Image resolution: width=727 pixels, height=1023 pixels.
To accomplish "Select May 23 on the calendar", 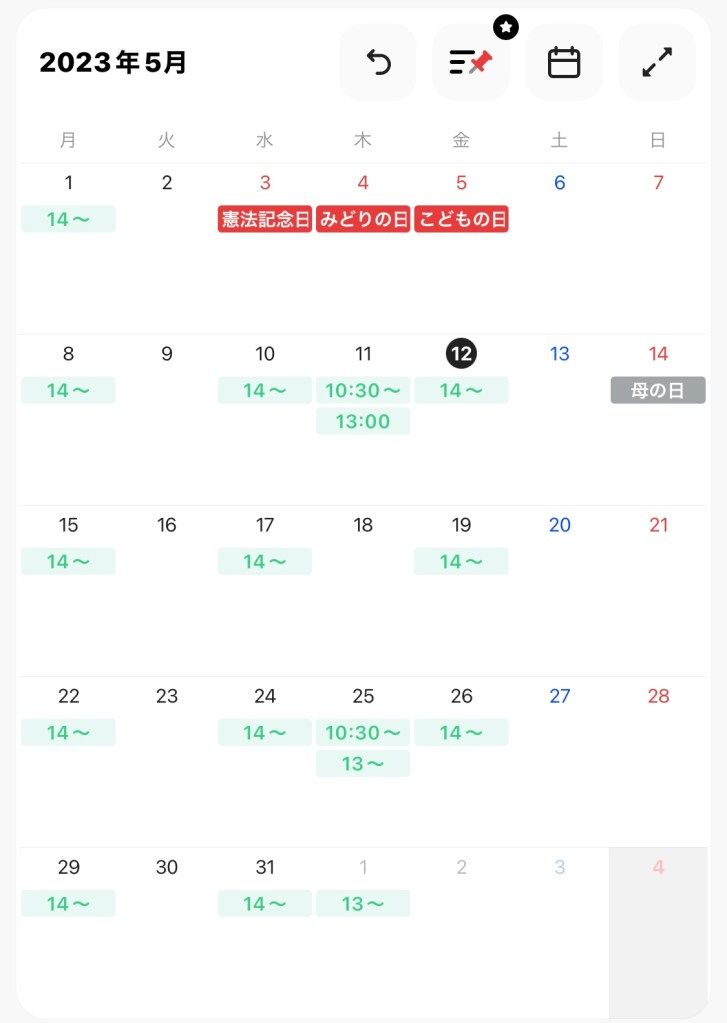I will point(167,696).
